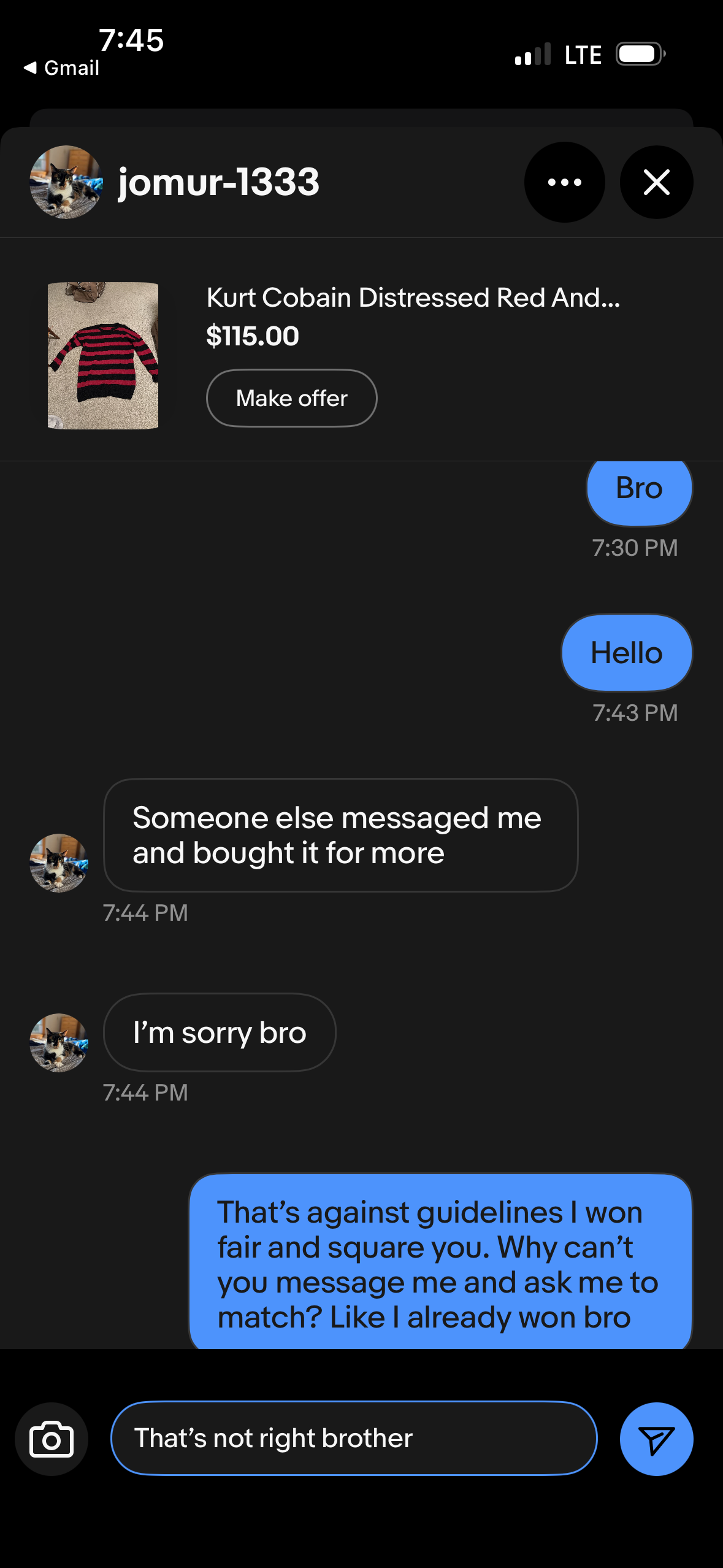This screenshot has width=723, height=1568.
Task: Return to Gmail via the back link
Action: tap(61, 67)
